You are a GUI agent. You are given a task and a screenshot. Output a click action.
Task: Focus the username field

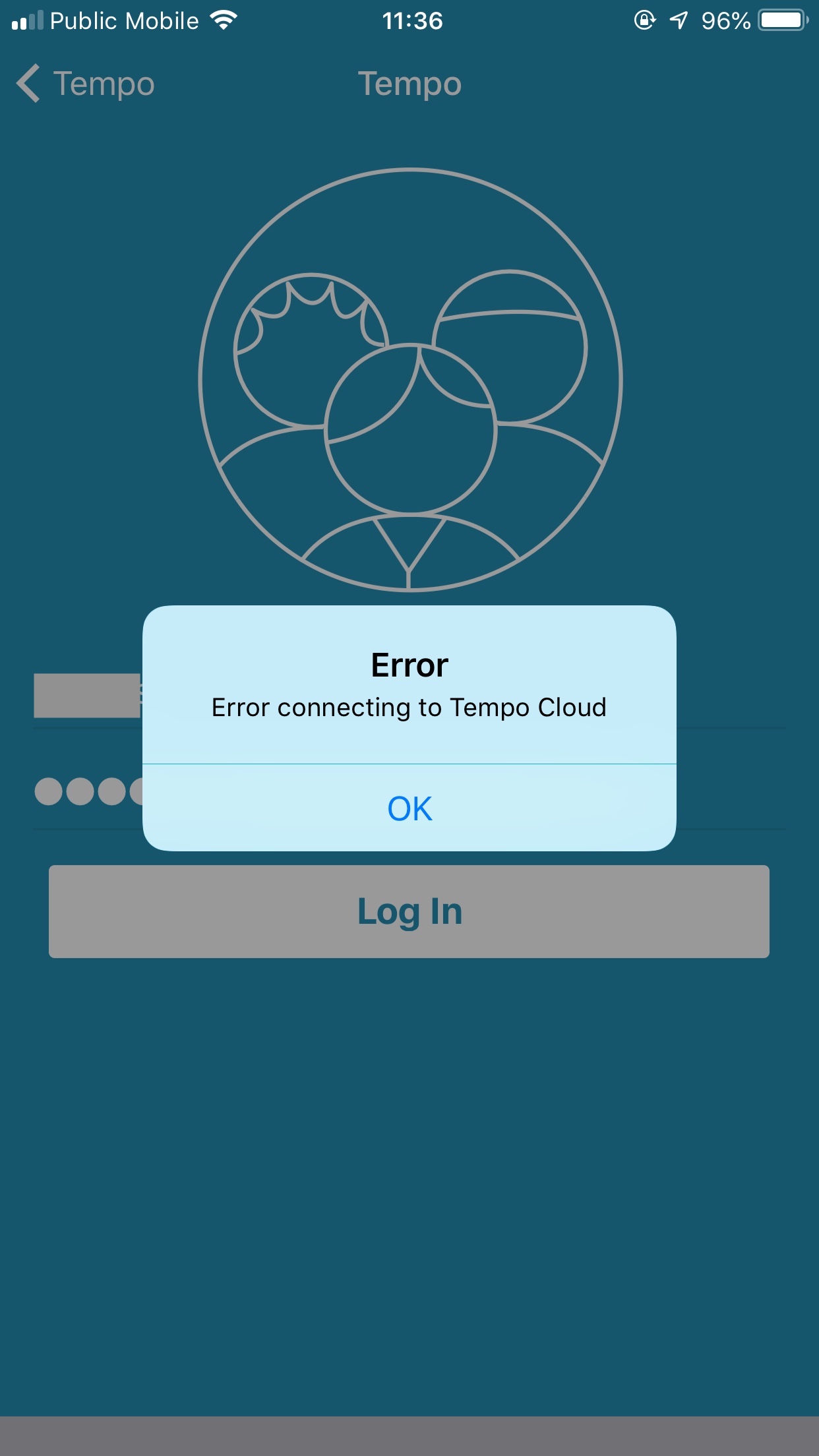click(87, 696)
